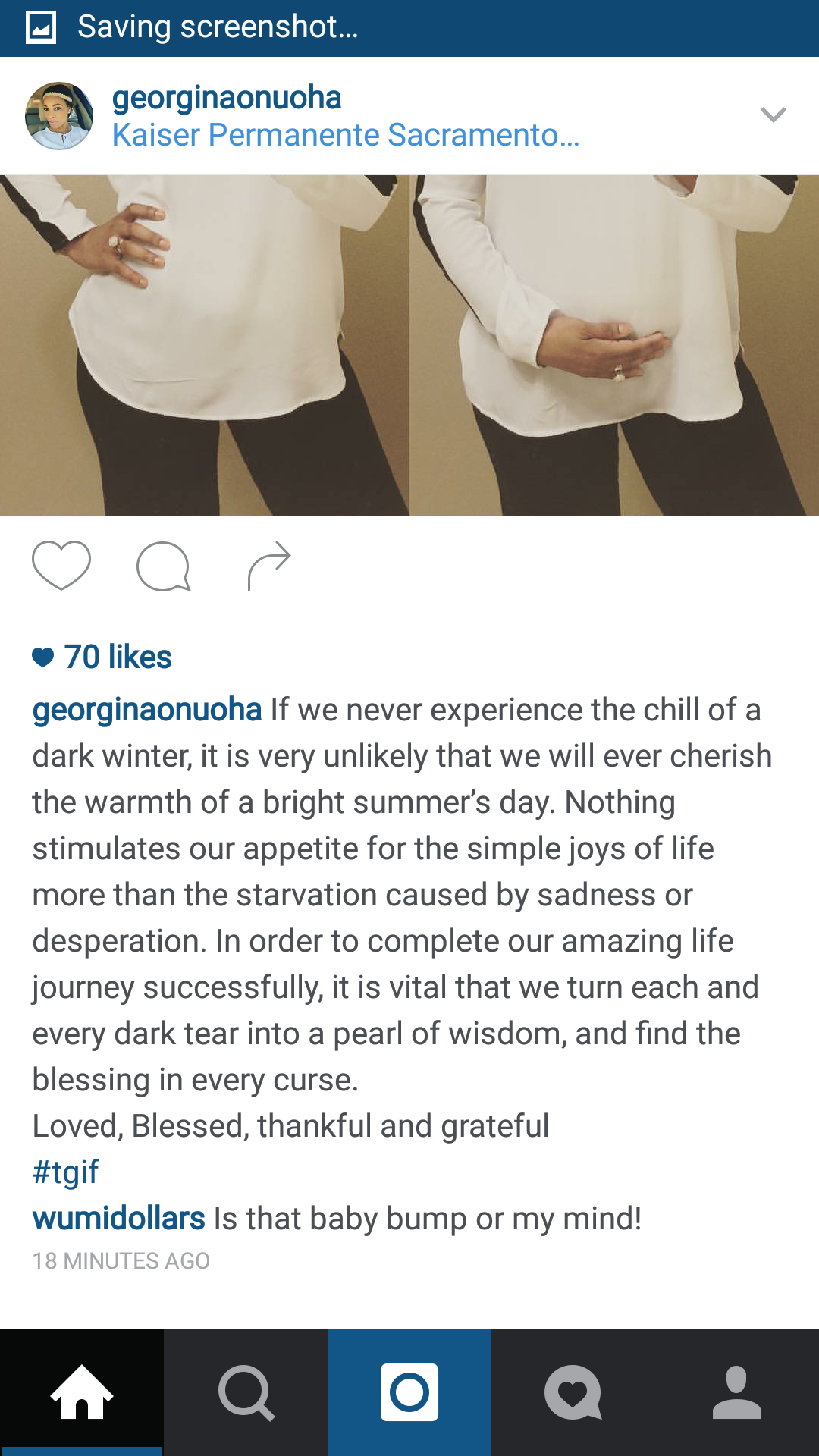819x1456 pixels.
Task: Like georginaonuoha's post with the heart icon
Action: [61, 566]
